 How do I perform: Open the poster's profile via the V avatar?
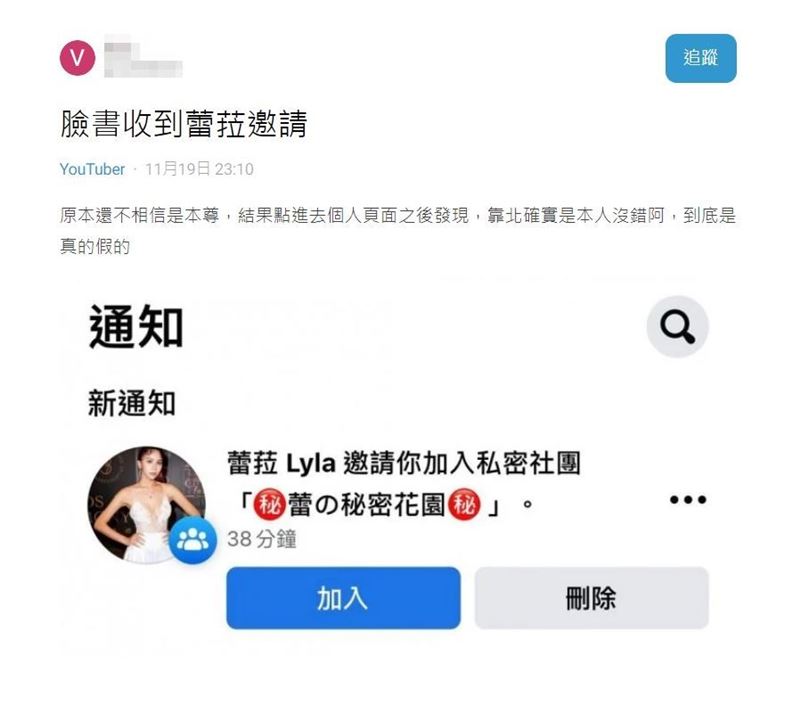click(x=78, y=58)
